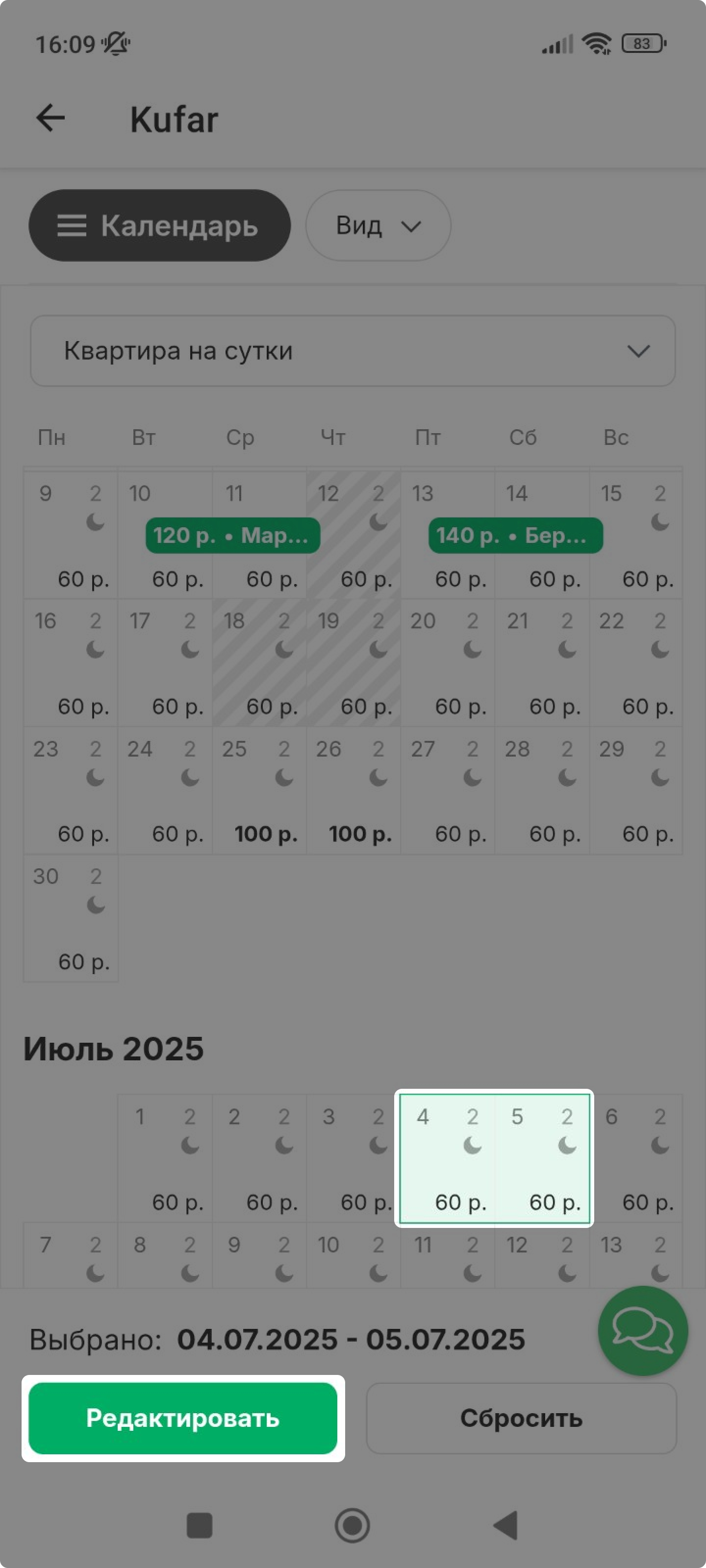Select June 25 priced 100 р.
Image resolution: width=706 pixels, height=1568 pixels.
259,790
